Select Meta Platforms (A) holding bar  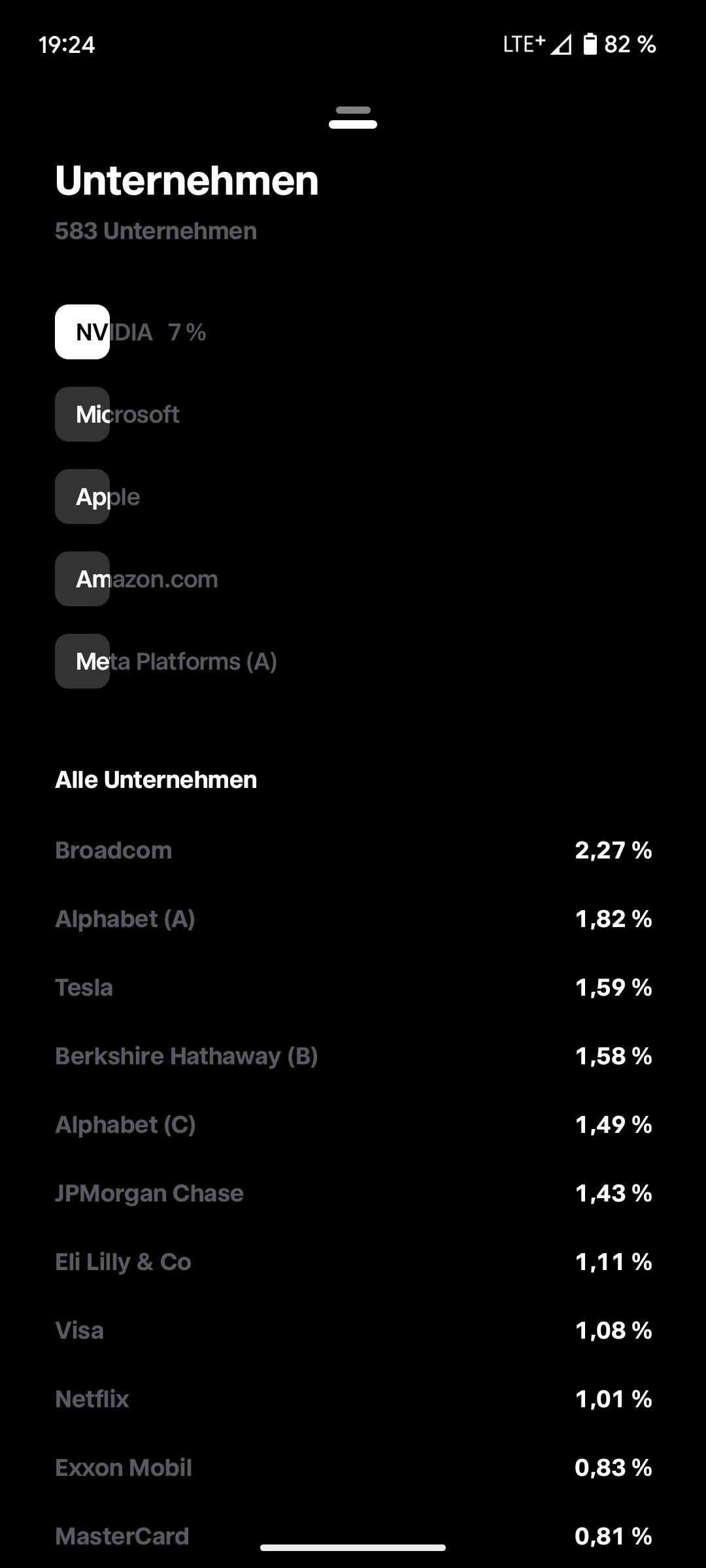[166, 661]
